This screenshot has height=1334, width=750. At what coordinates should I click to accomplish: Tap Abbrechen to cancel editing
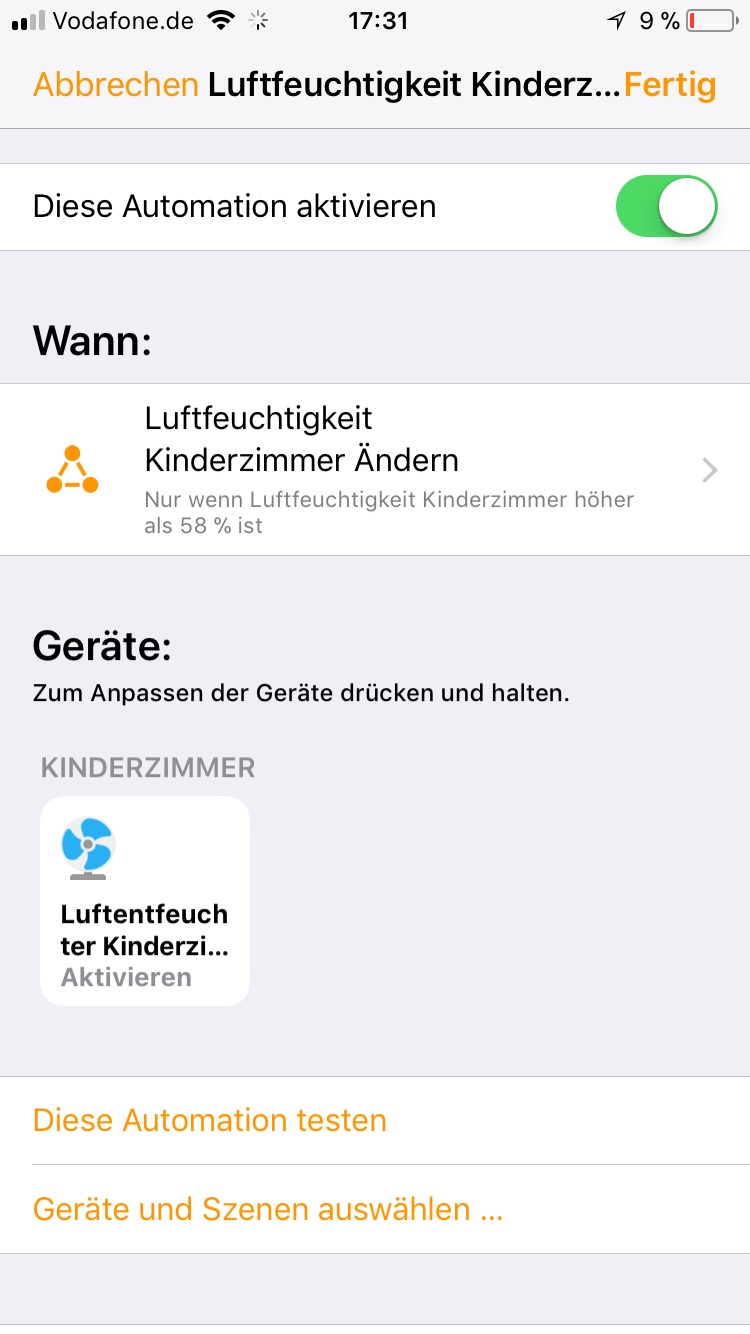pyautogui.click(x=115, y=85)
